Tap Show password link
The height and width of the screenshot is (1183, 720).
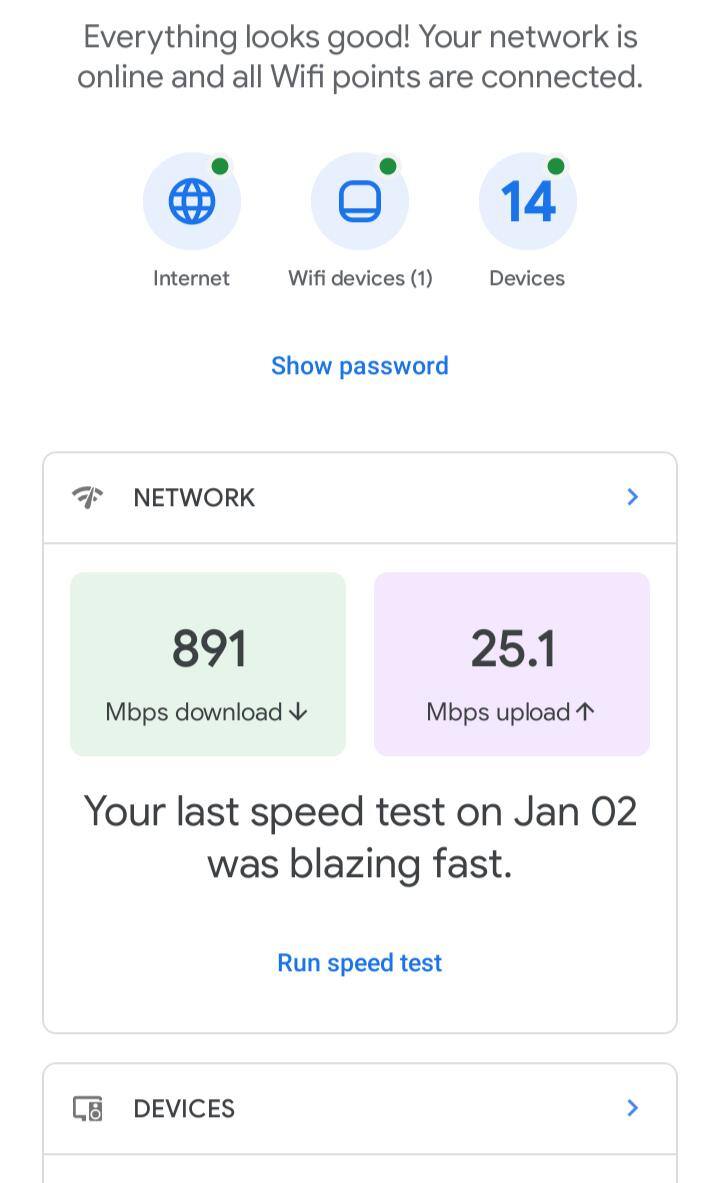(360, 366)
